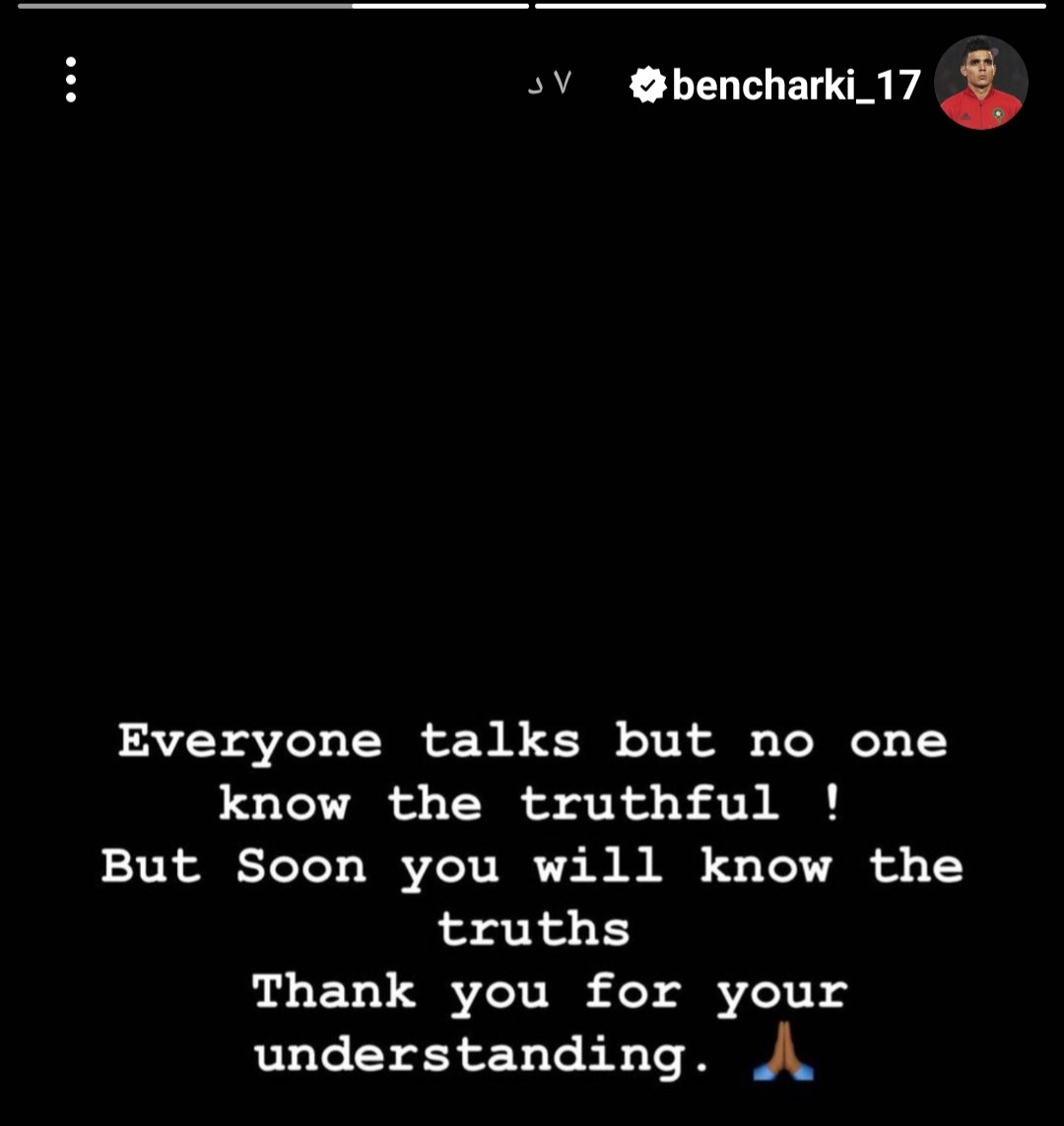1064x1126 pixels.
Task: Open bencharki_17 profile picture
Action: click(980, 83)
